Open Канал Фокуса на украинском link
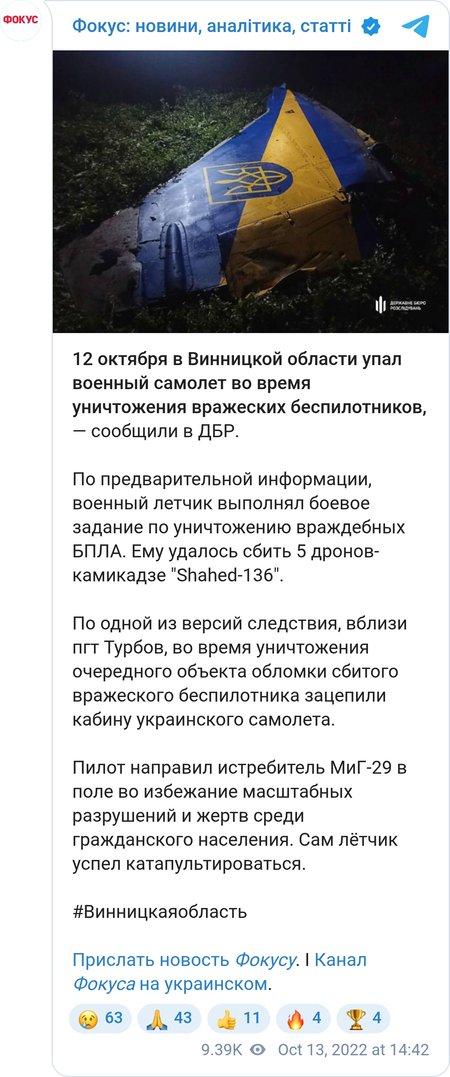 220,971
